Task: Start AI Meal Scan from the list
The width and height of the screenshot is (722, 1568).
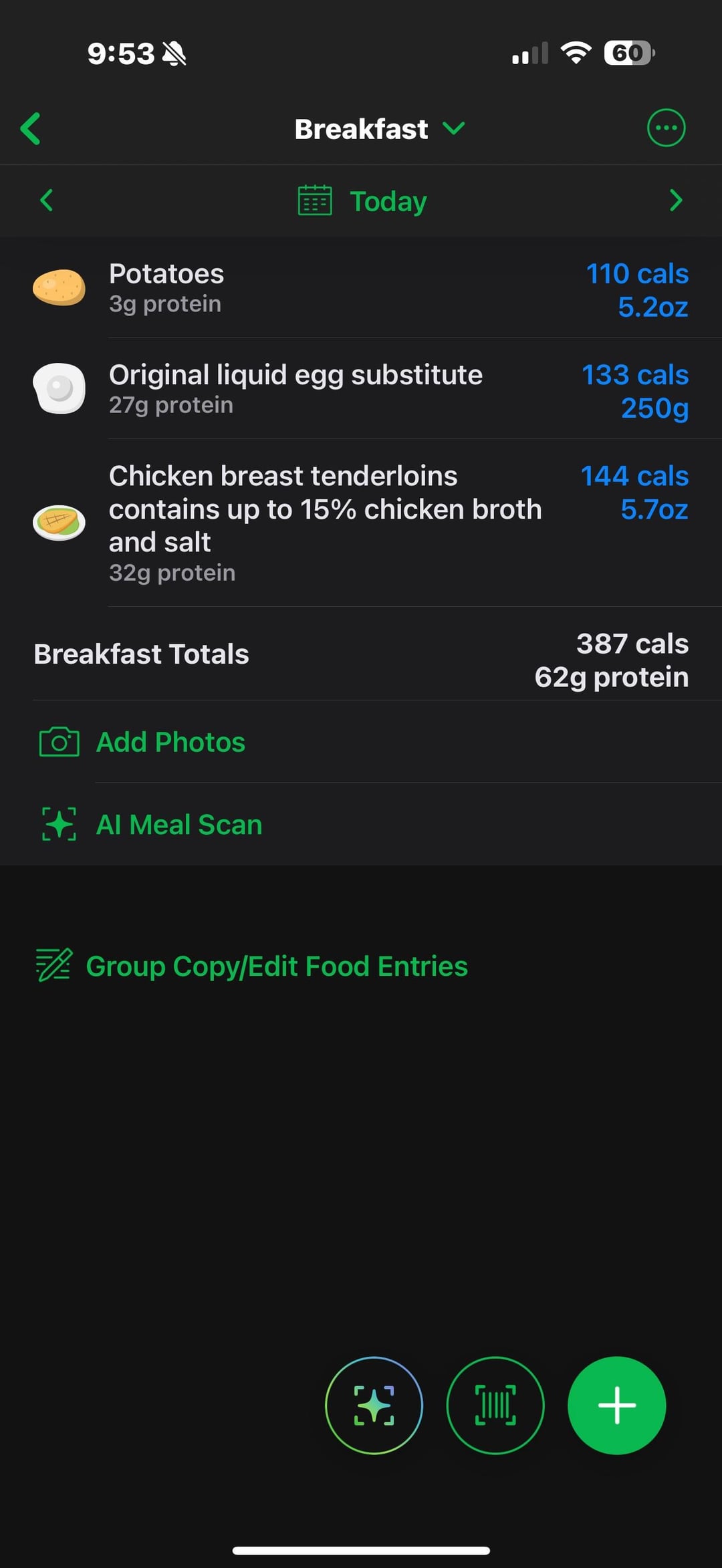Action: (361, 825)
